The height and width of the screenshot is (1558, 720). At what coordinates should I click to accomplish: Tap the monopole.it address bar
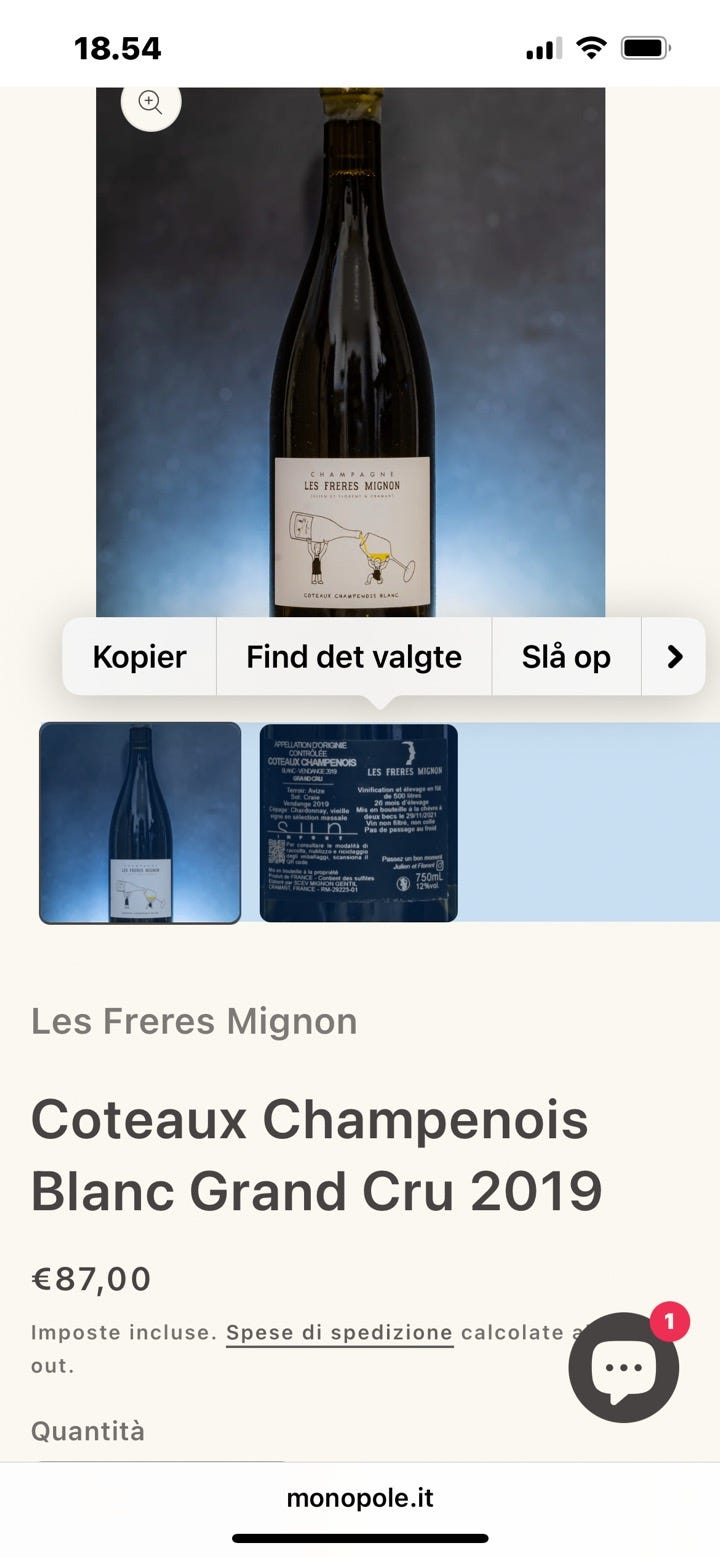point(360,1498)
